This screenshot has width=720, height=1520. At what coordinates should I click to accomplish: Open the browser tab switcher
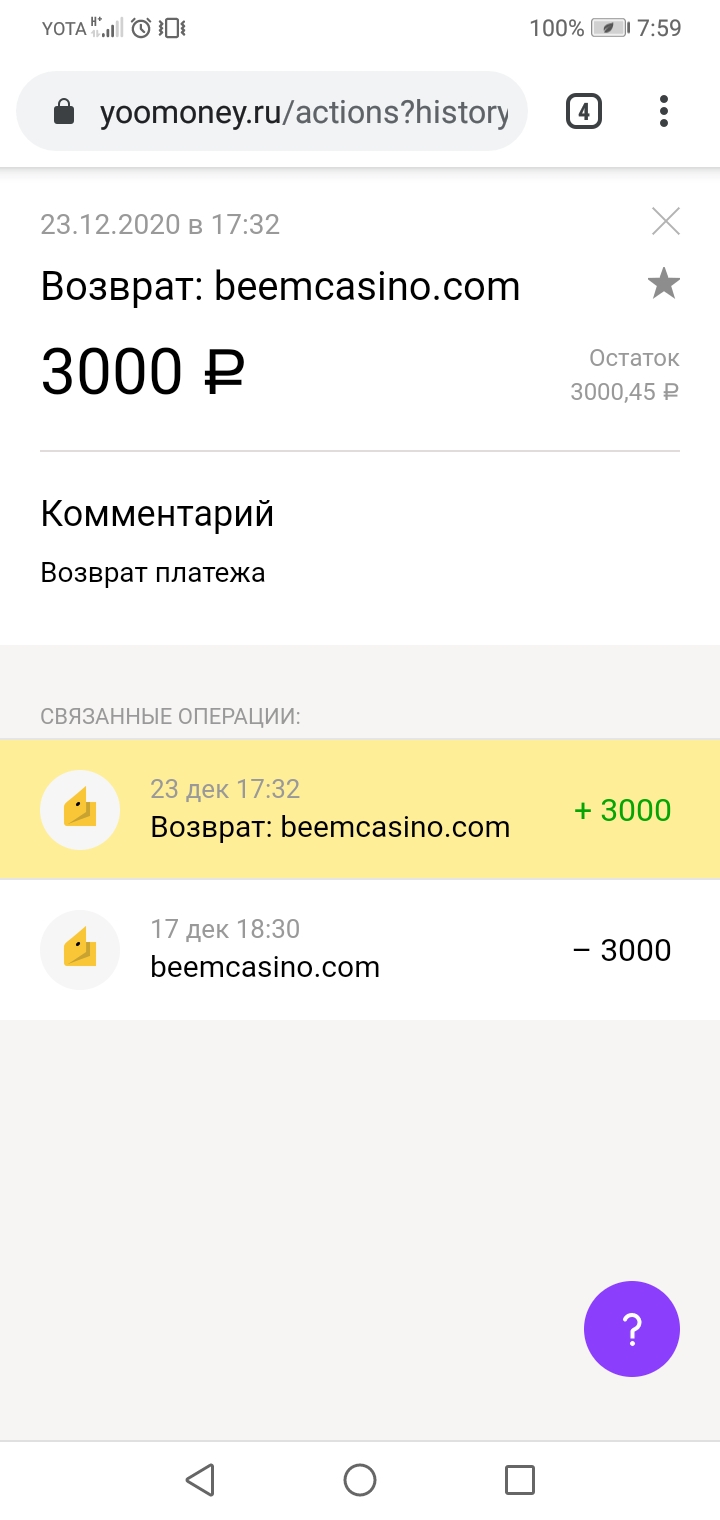click(x=584, y=111)
